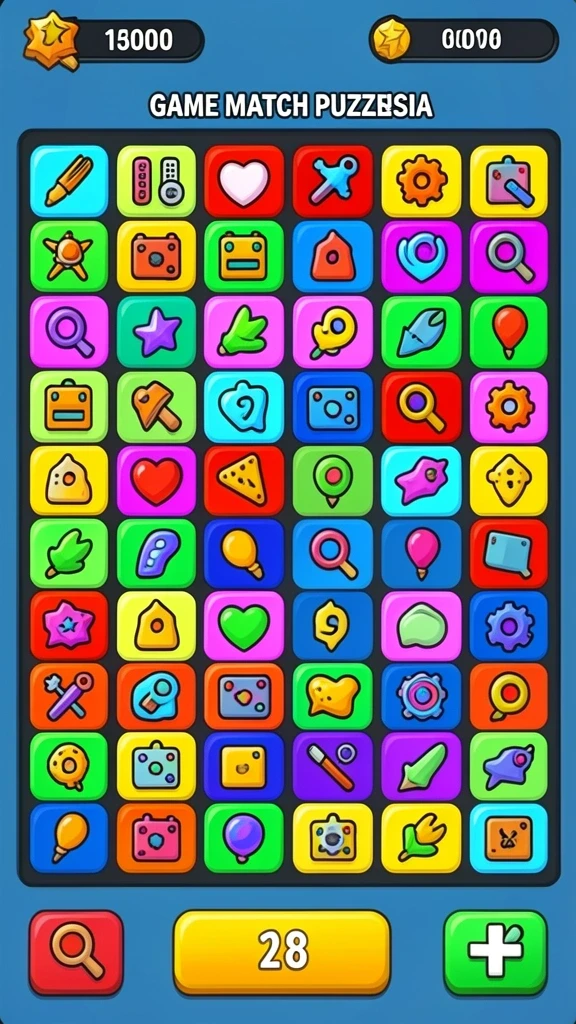Tap the yellow 28 button
The image size is (576, 1024).
(x=281, y=952)
